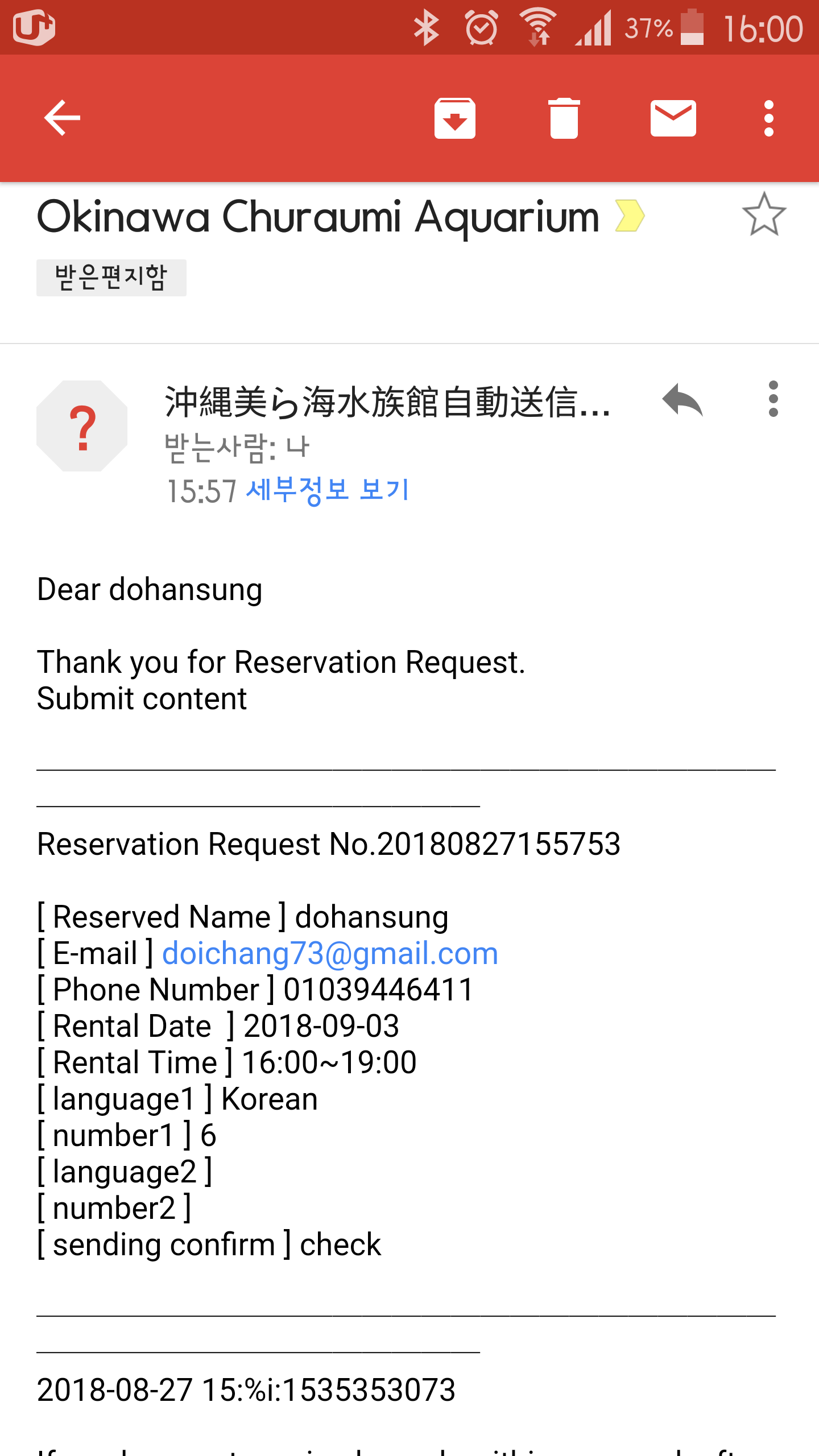Star the Okinawa Churaumi Aquarium email
Viewport: 819px width, 1456px height.
(x=764, y=215)
